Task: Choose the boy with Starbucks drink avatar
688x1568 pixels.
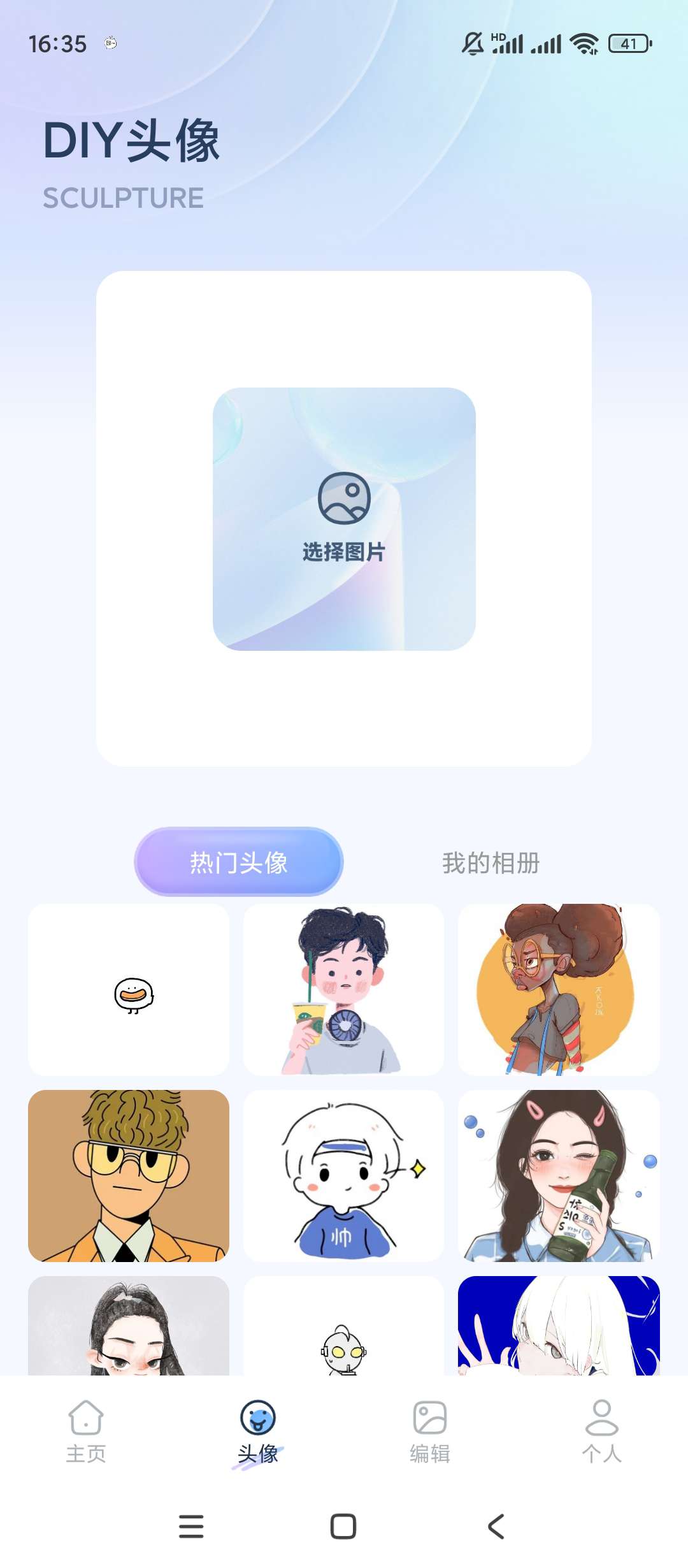Action: tap(343, 990)
